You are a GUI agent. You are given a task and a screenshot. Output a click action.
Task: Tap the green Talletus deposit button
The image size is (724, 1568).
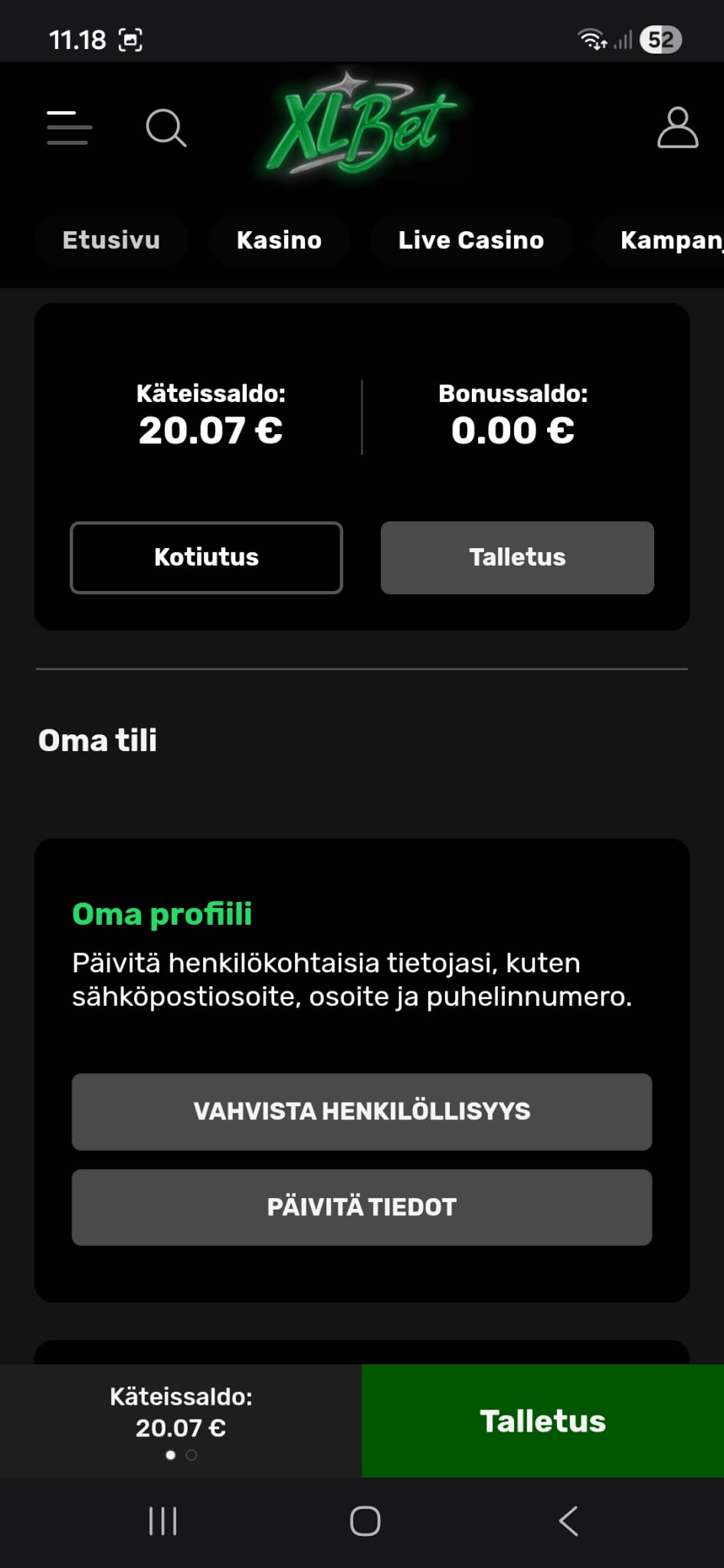[542, 1420]
